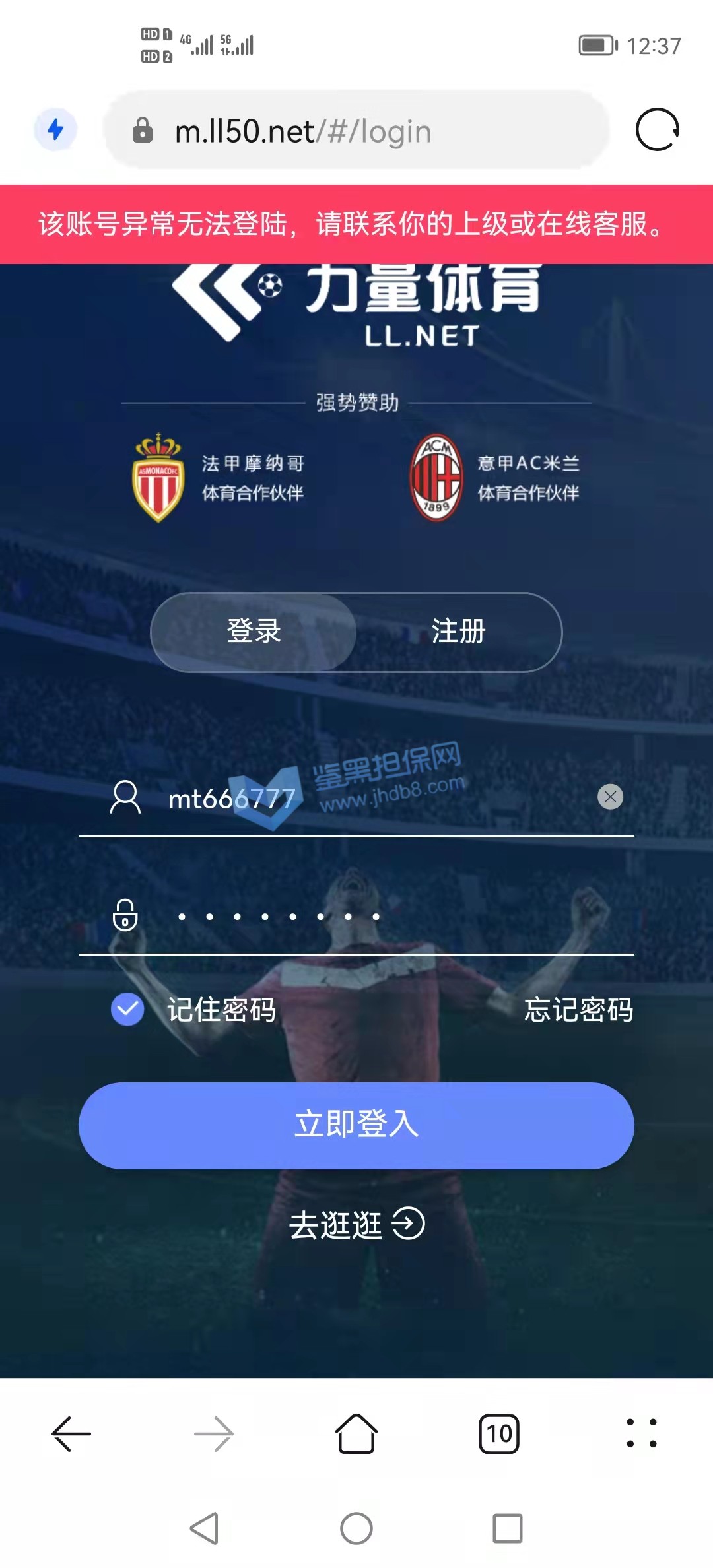Image resolution: width=713 pixels, height=1568 pixels.
Task: Tap the 立即登入 button
Action: coord(356,1125)
